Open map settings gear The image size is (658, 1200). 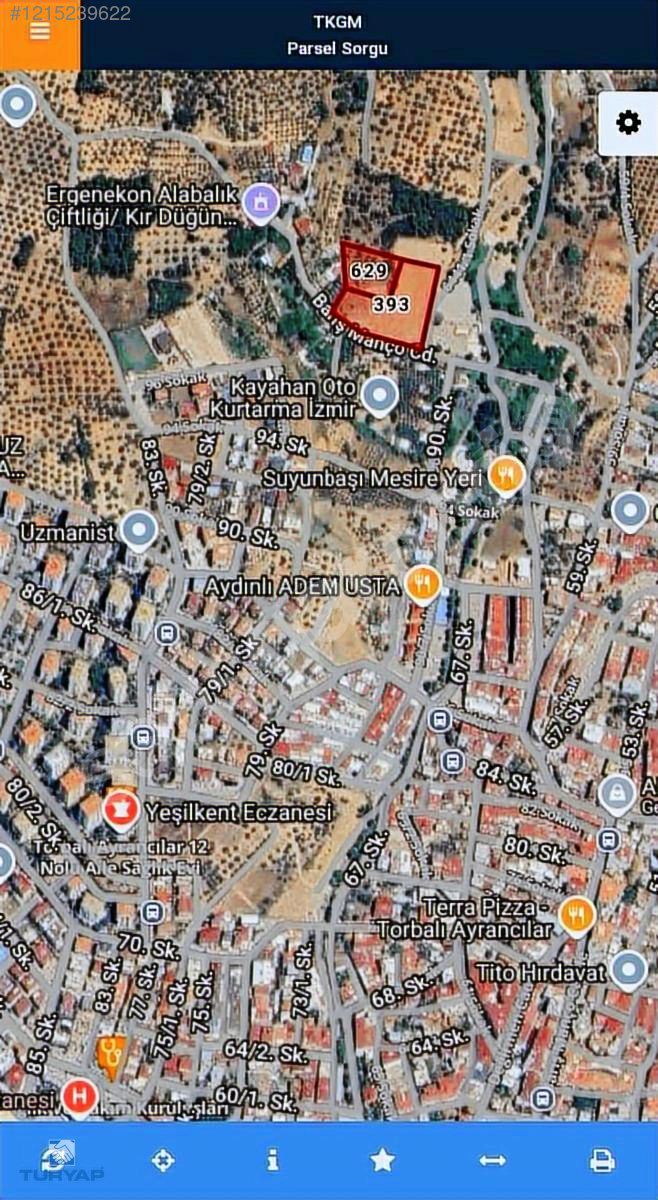click(x=628, y=123)
